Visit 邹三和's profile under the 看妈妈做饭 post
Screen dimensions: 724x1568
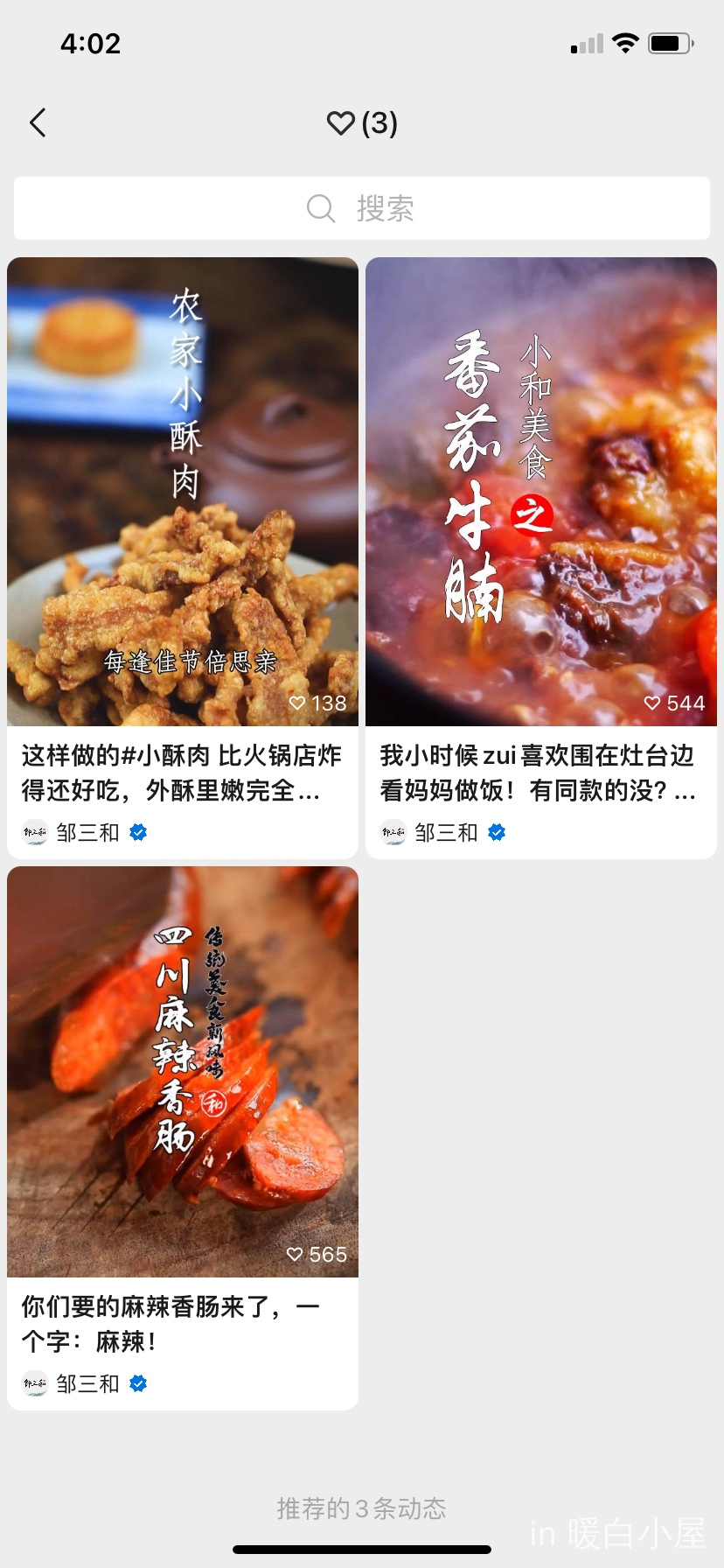445,832
